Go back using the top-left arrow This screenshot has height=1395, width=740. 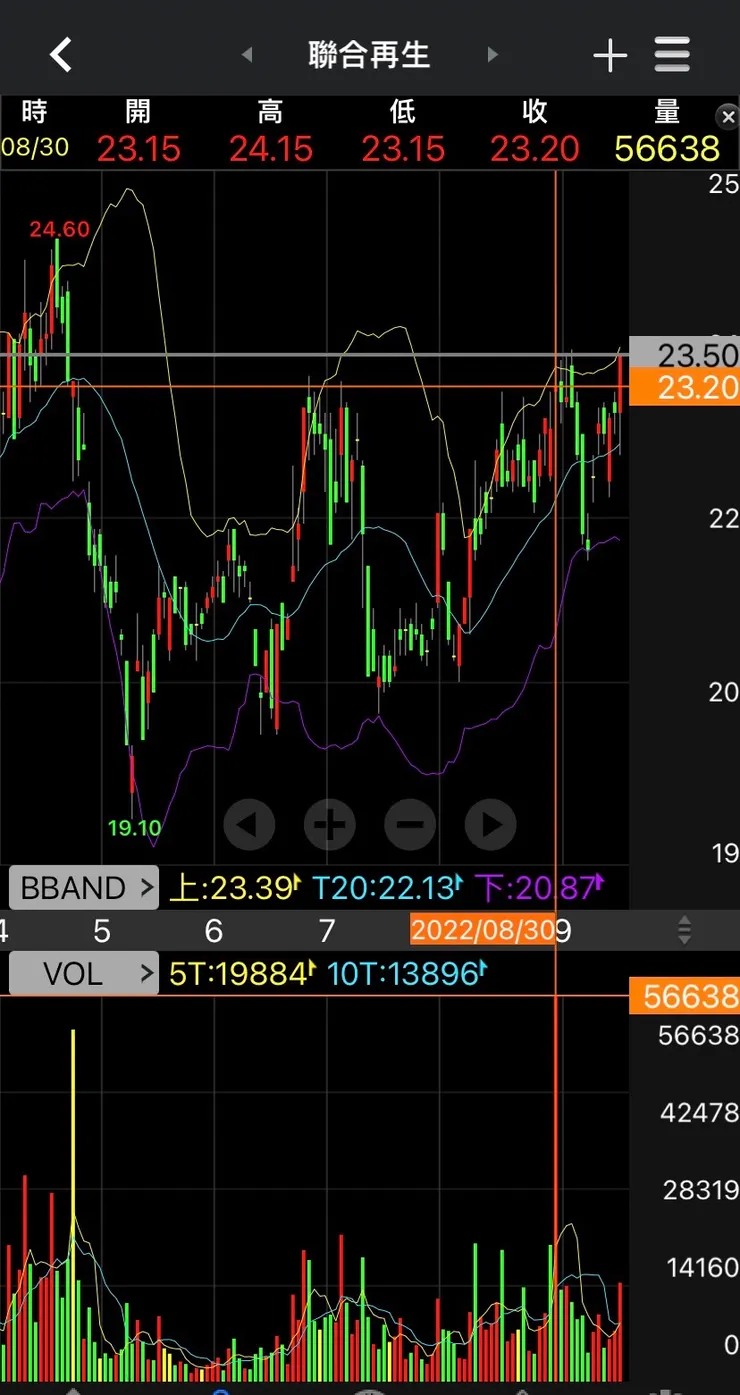click(61, 55)
